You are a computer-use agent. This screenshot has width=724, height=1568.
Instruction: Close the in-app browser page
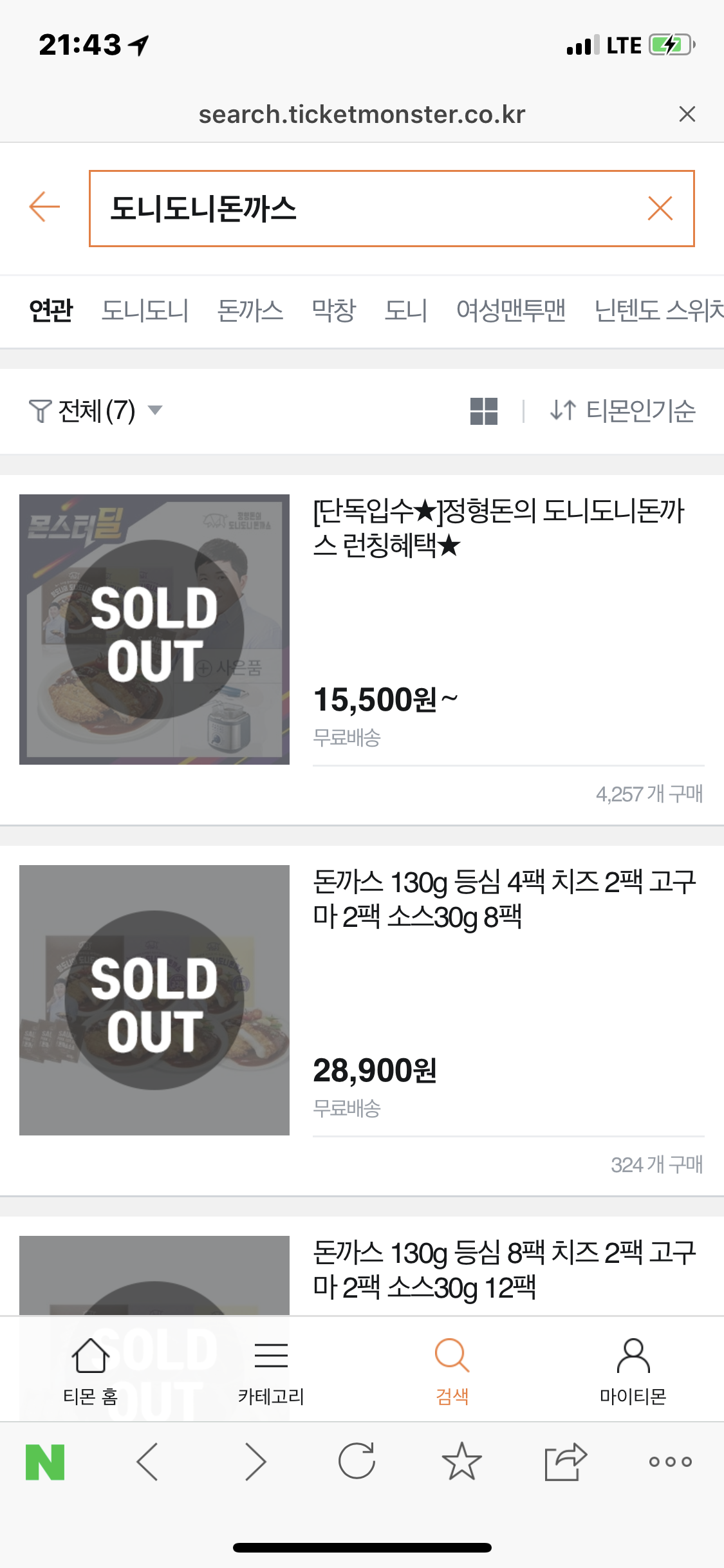click(x=687, y=114)
